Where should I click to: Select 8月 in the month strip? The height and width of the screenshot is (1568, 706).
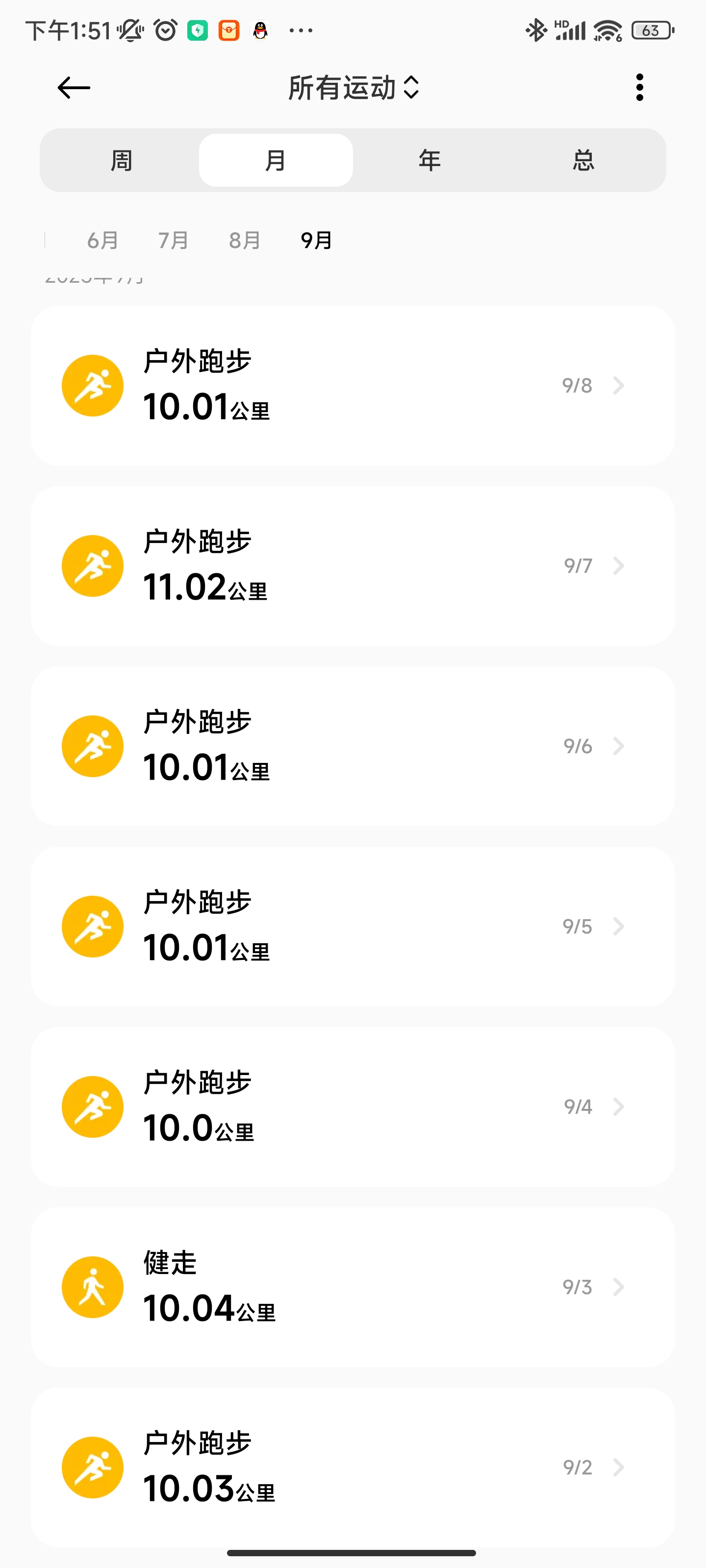pos(244,241)
